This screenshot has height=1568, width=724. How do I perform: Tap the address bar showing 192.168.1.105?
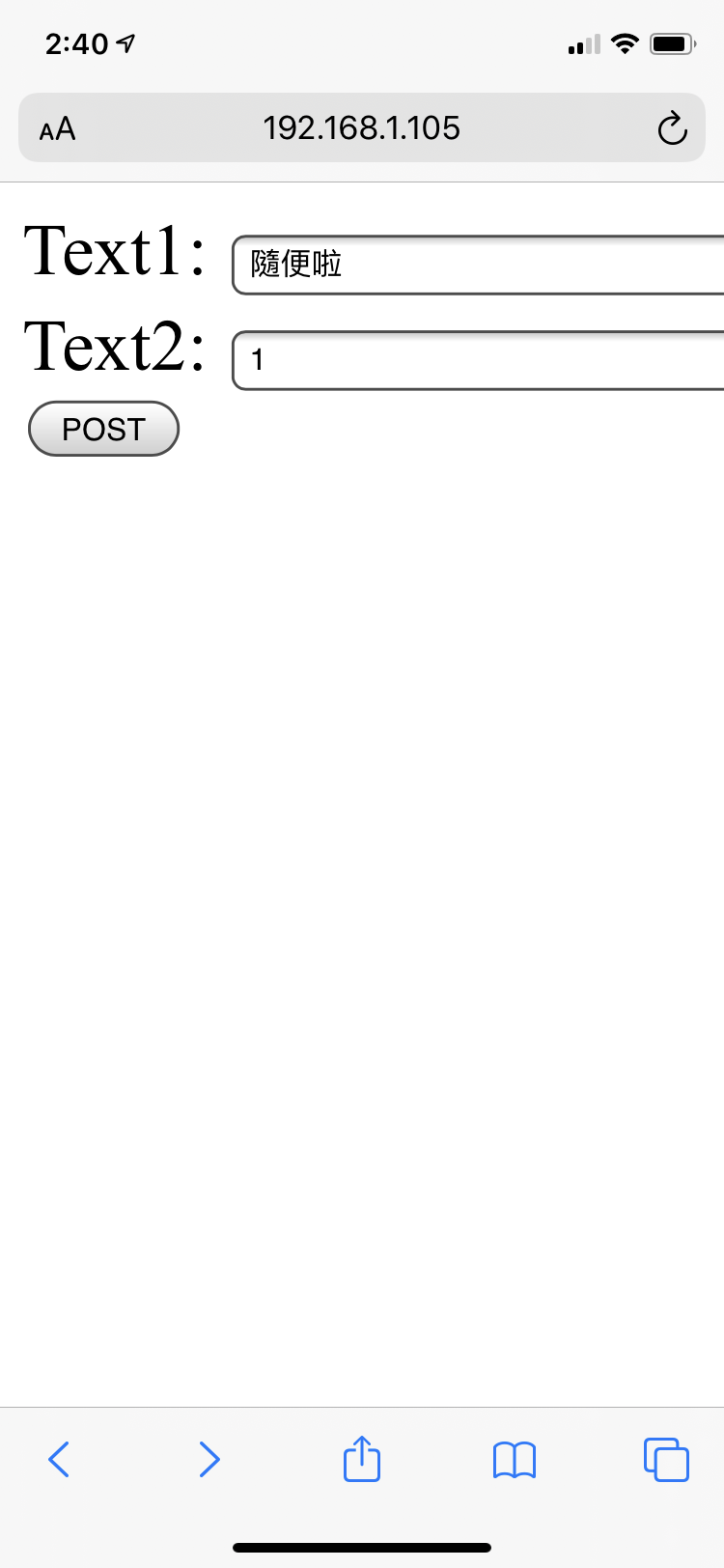[x=361, y=128]
